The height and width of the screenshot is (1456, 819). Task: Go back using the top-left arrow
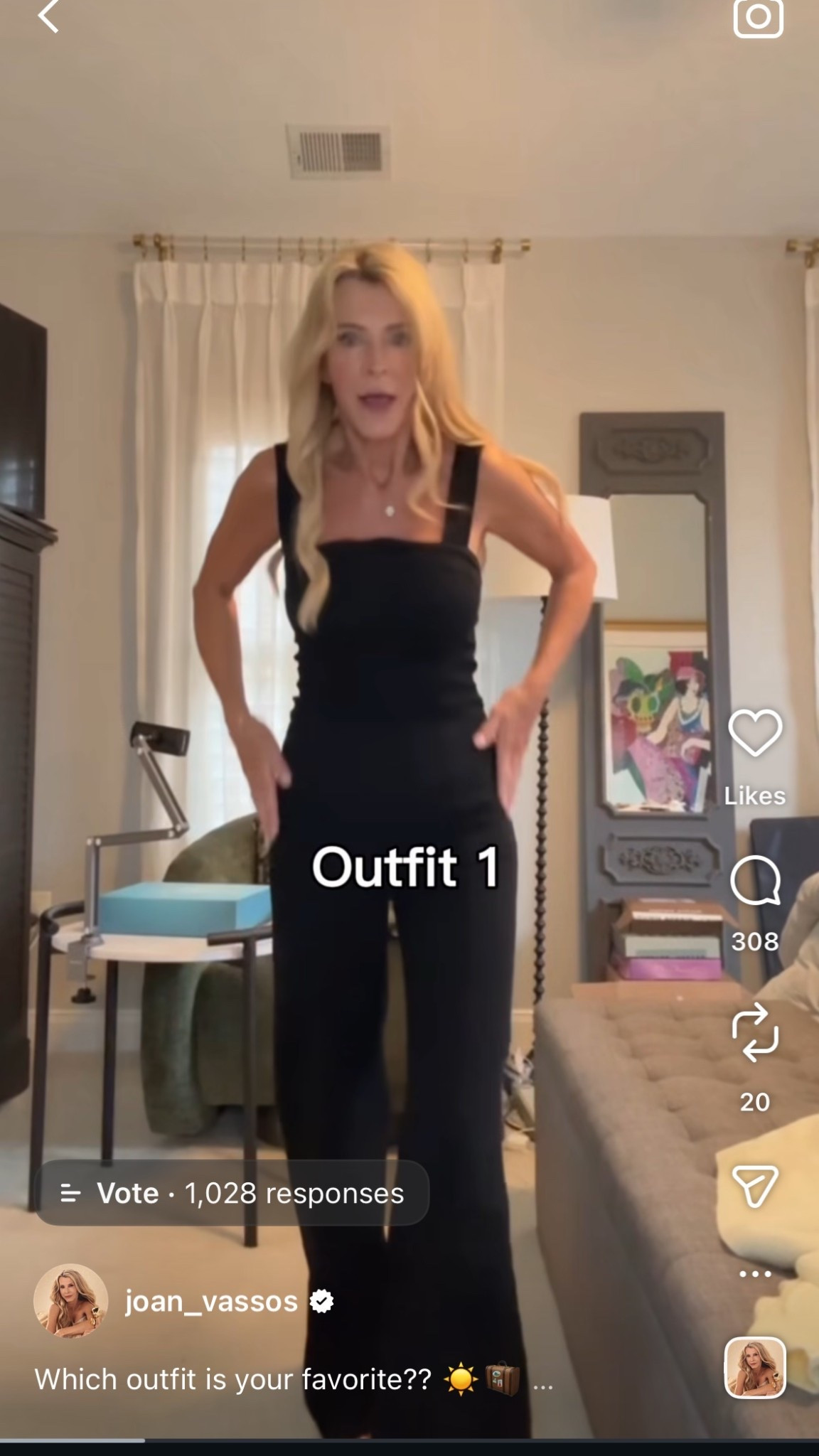[48, 16]
